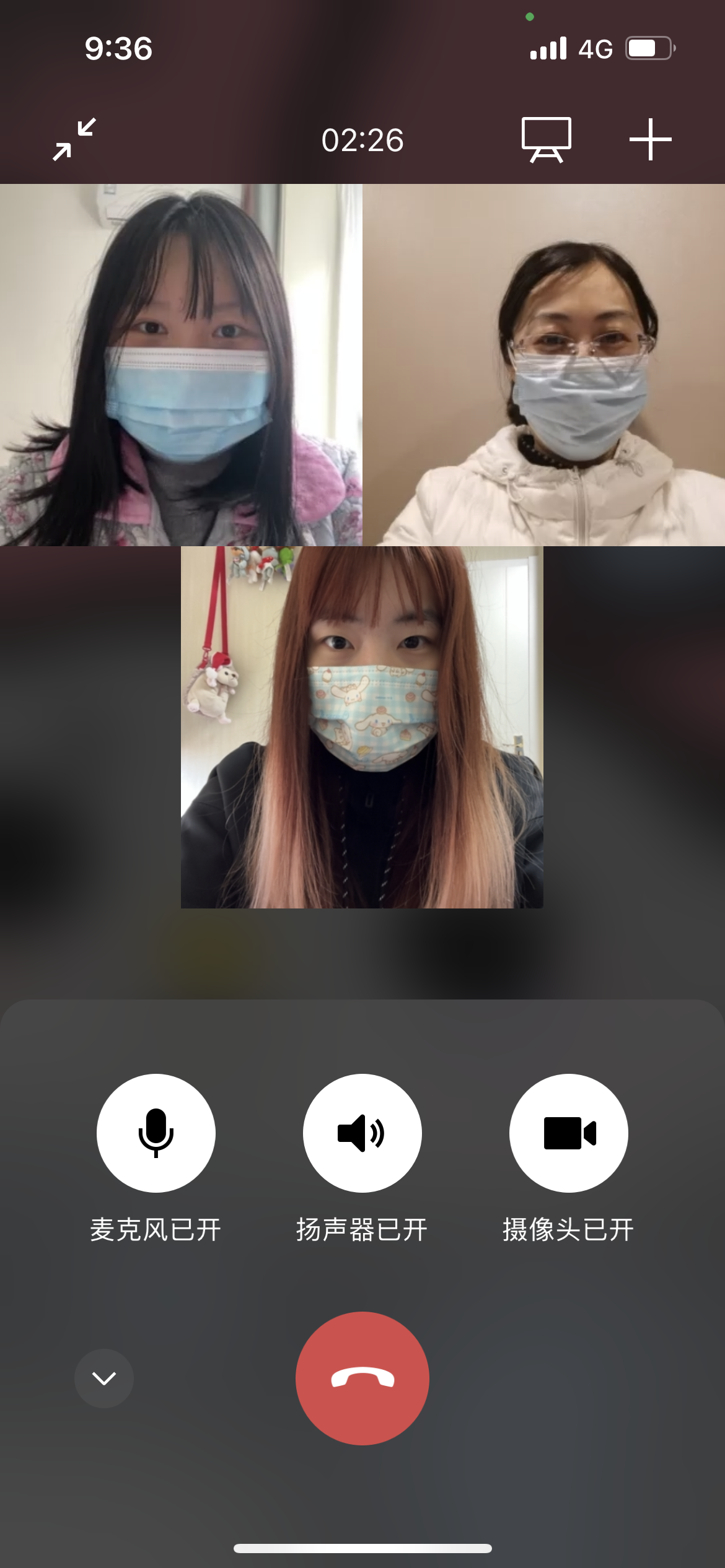Turn off the camera
725x1568 pixels.
568,1133
